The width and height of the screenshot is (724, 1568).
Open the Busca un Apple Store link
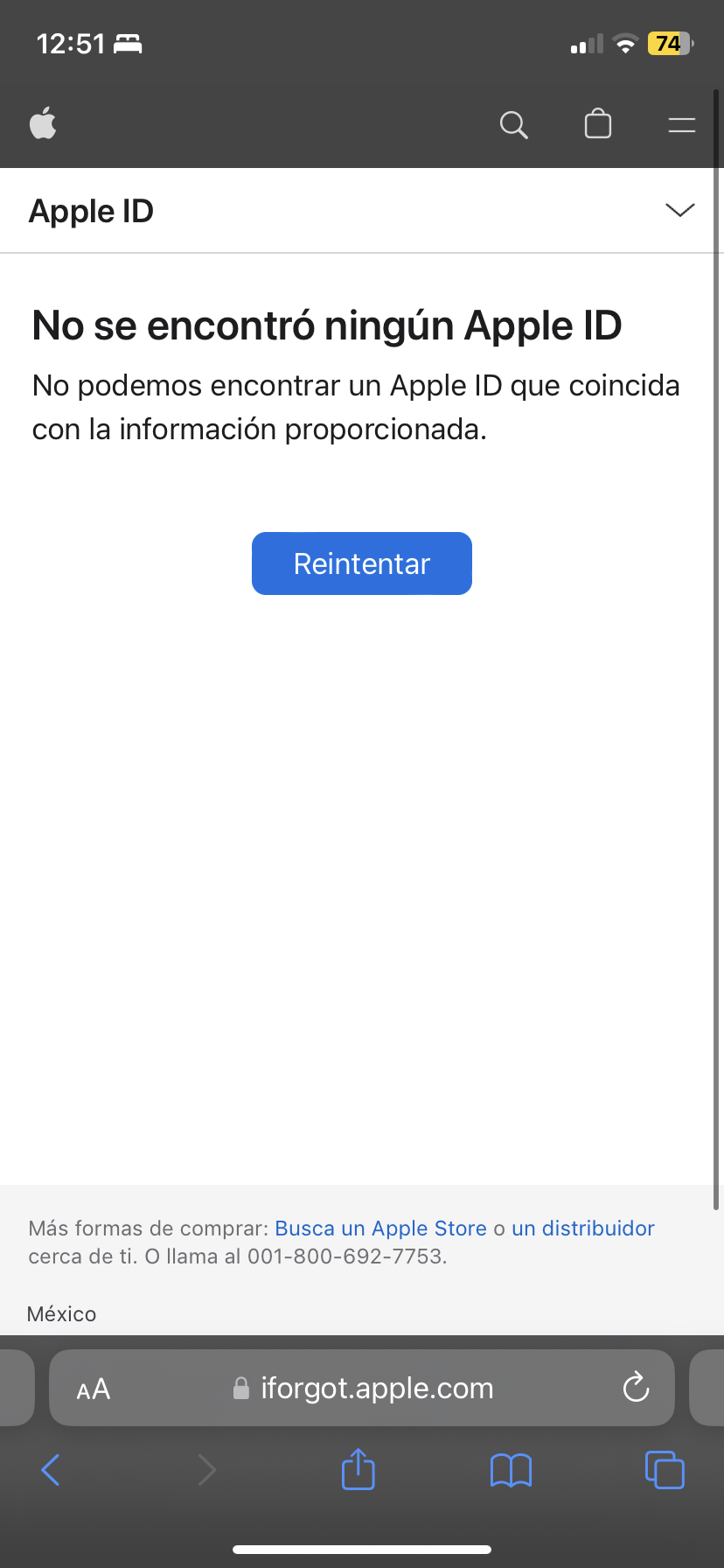[380, 1228]
